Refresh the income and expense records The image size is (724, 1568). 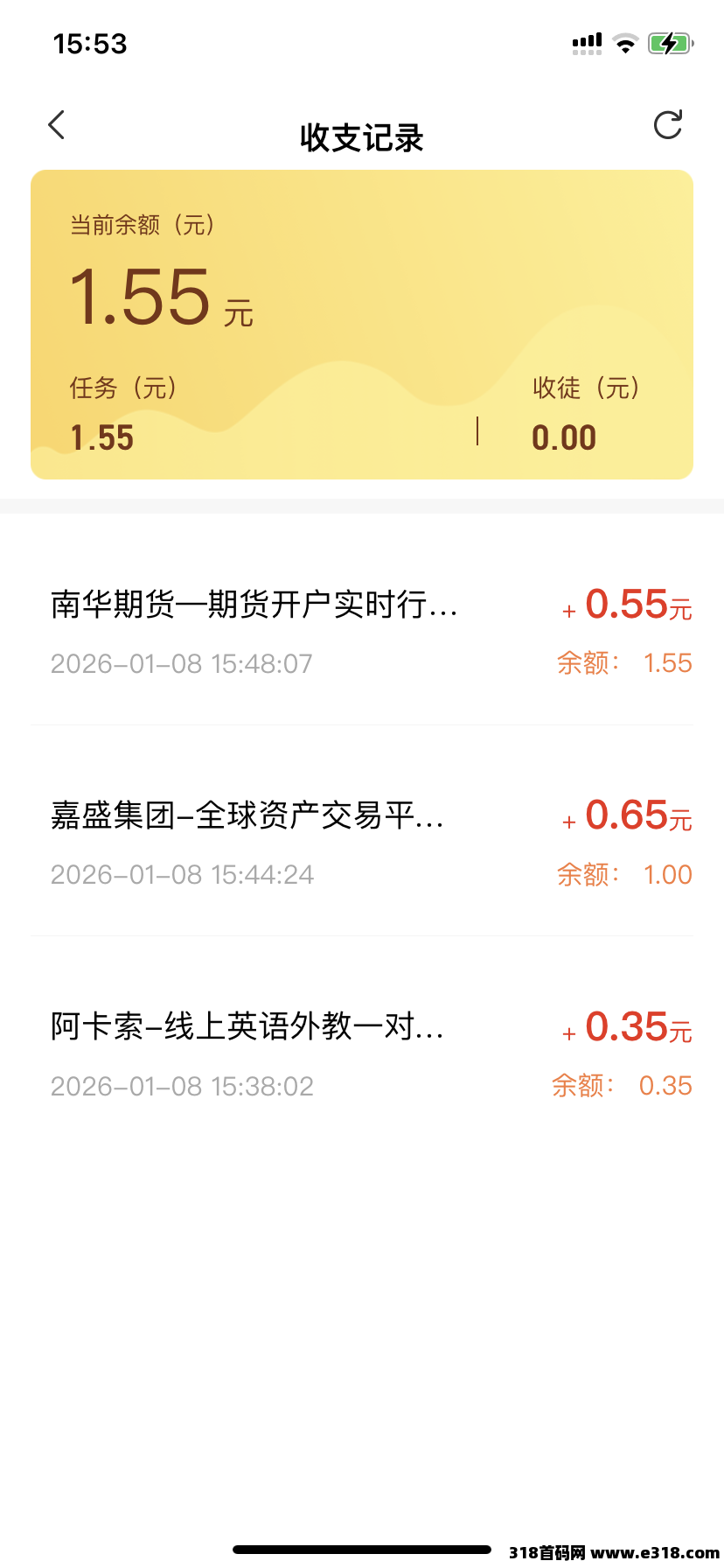(667, 125)
